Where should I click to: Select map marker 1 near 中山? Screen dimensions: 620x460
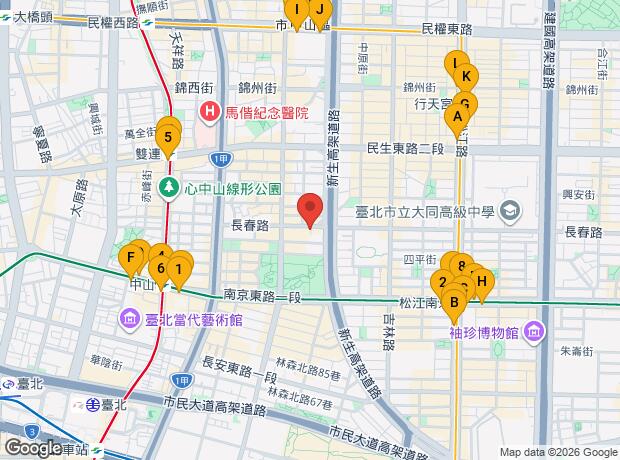point(179,268)
